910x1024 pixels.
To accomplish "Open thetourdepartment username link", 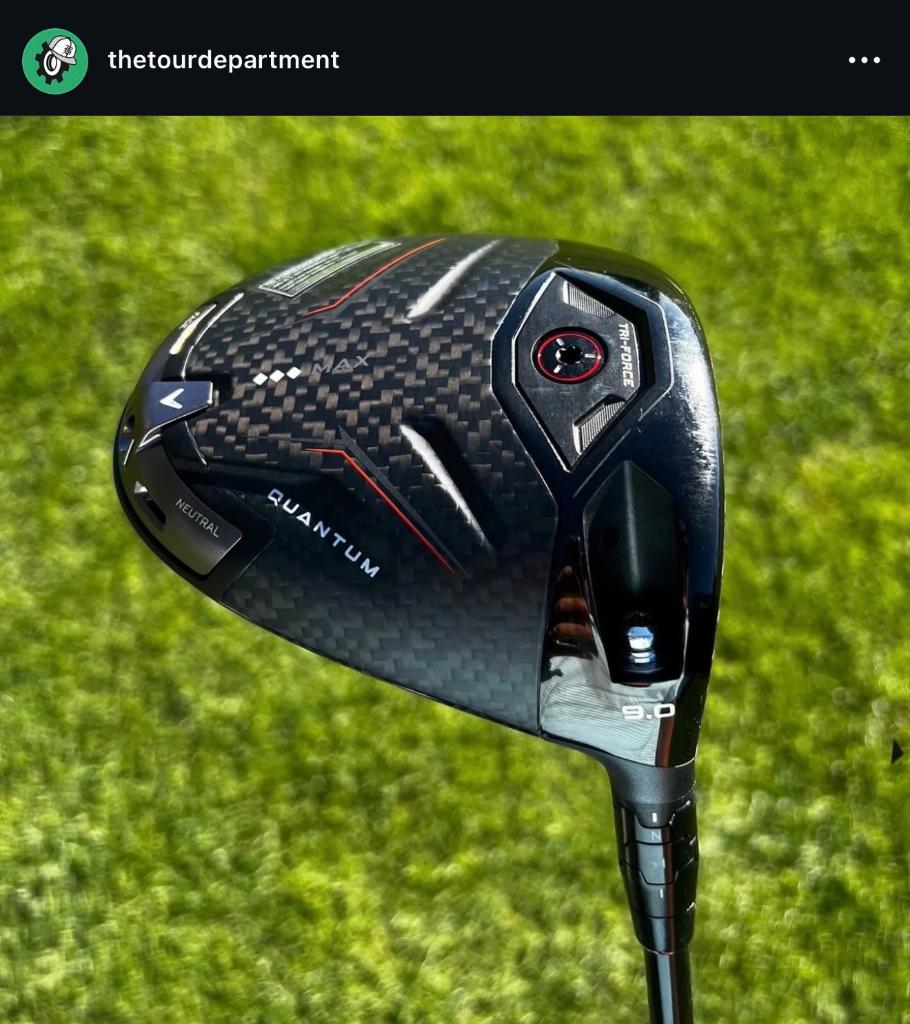I will pyautogui.click(x=223, y=60).
